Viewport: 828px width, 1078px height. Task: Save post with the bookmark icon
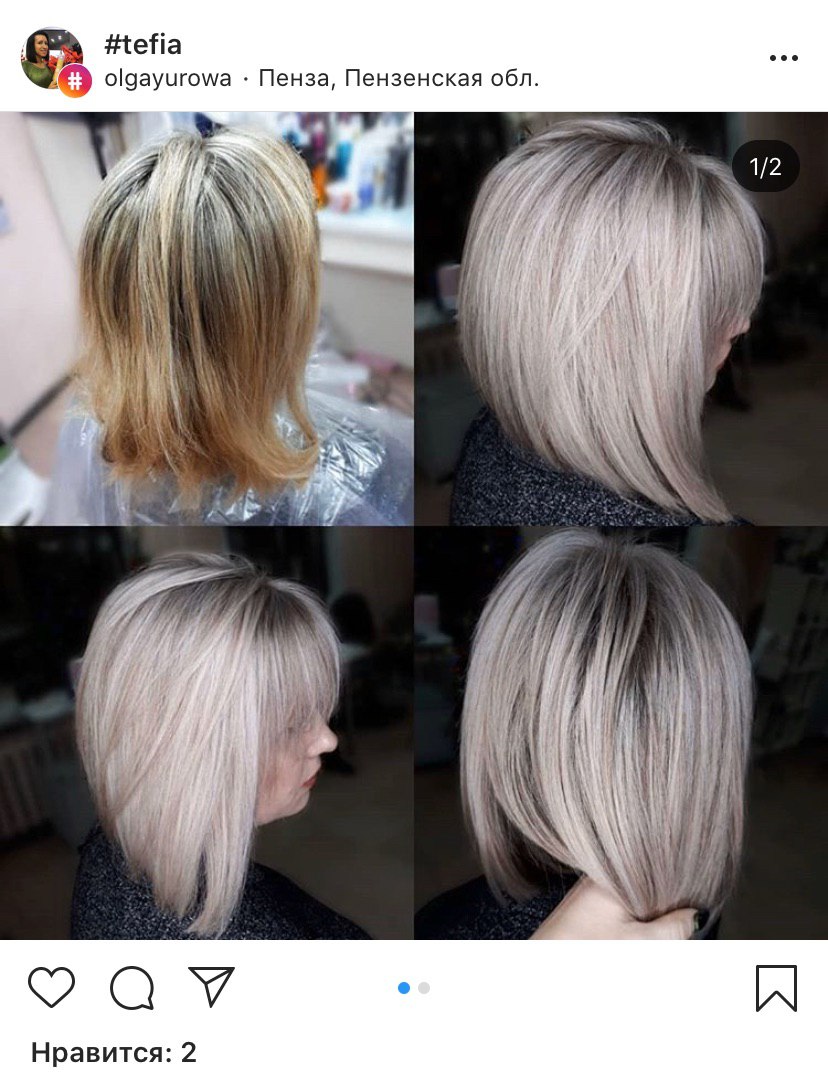(776, 988)
